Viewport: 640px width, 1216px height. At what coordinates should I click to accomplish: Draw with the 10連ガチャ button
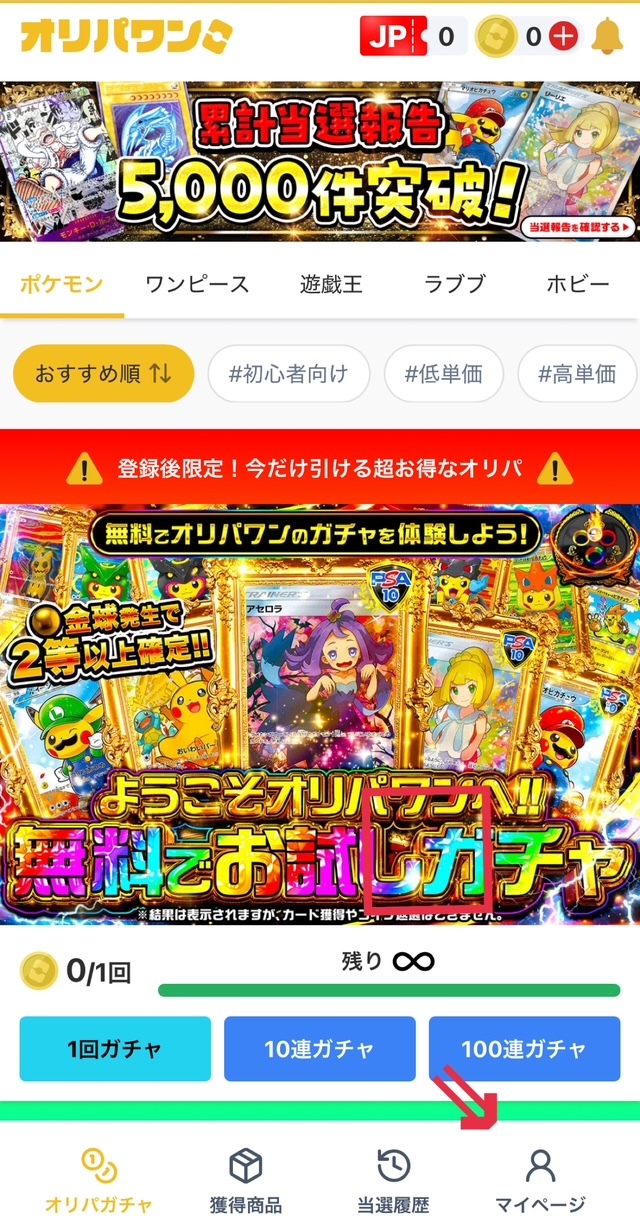319,1049
